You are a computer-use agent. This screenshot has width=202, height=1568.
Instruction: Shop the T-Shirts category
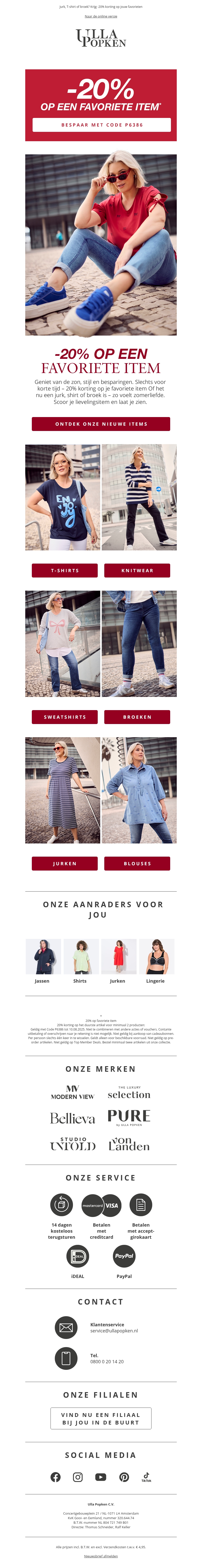pos(64,570)
